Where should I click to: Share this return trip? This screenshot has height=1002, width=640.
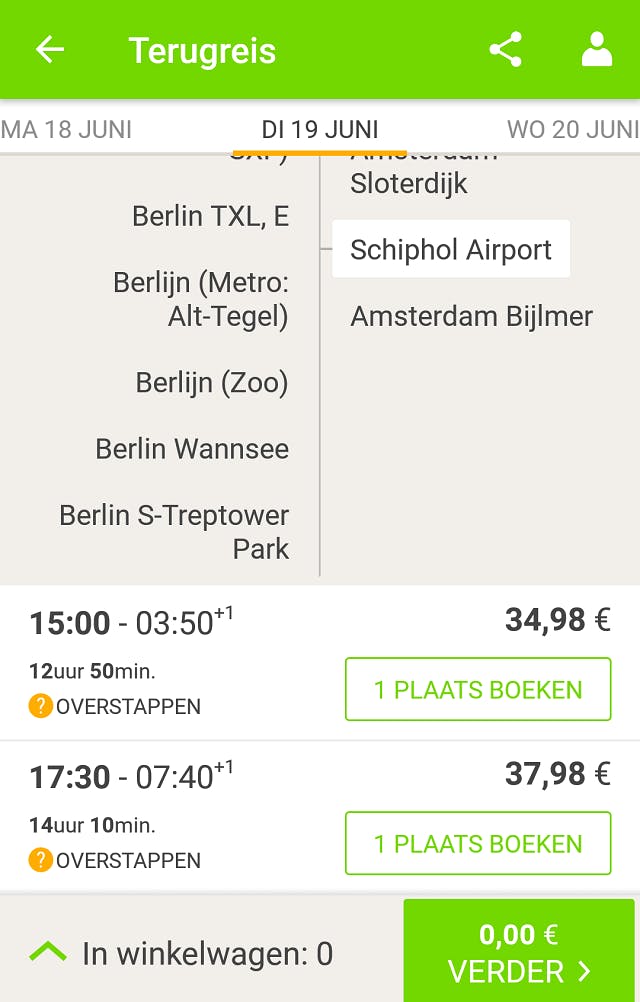[x=505, y=50]
